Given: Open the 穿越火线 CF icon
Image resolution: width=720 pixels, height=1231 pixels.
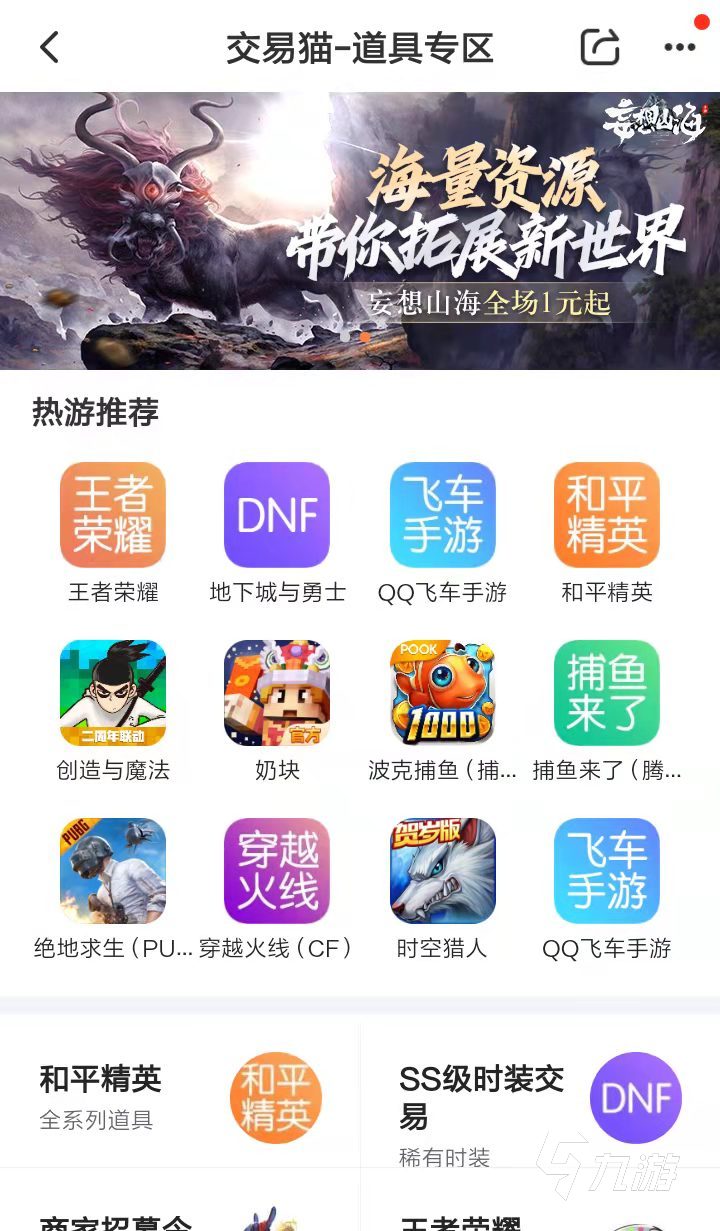Looking at the screenshot, I should 275,870.
